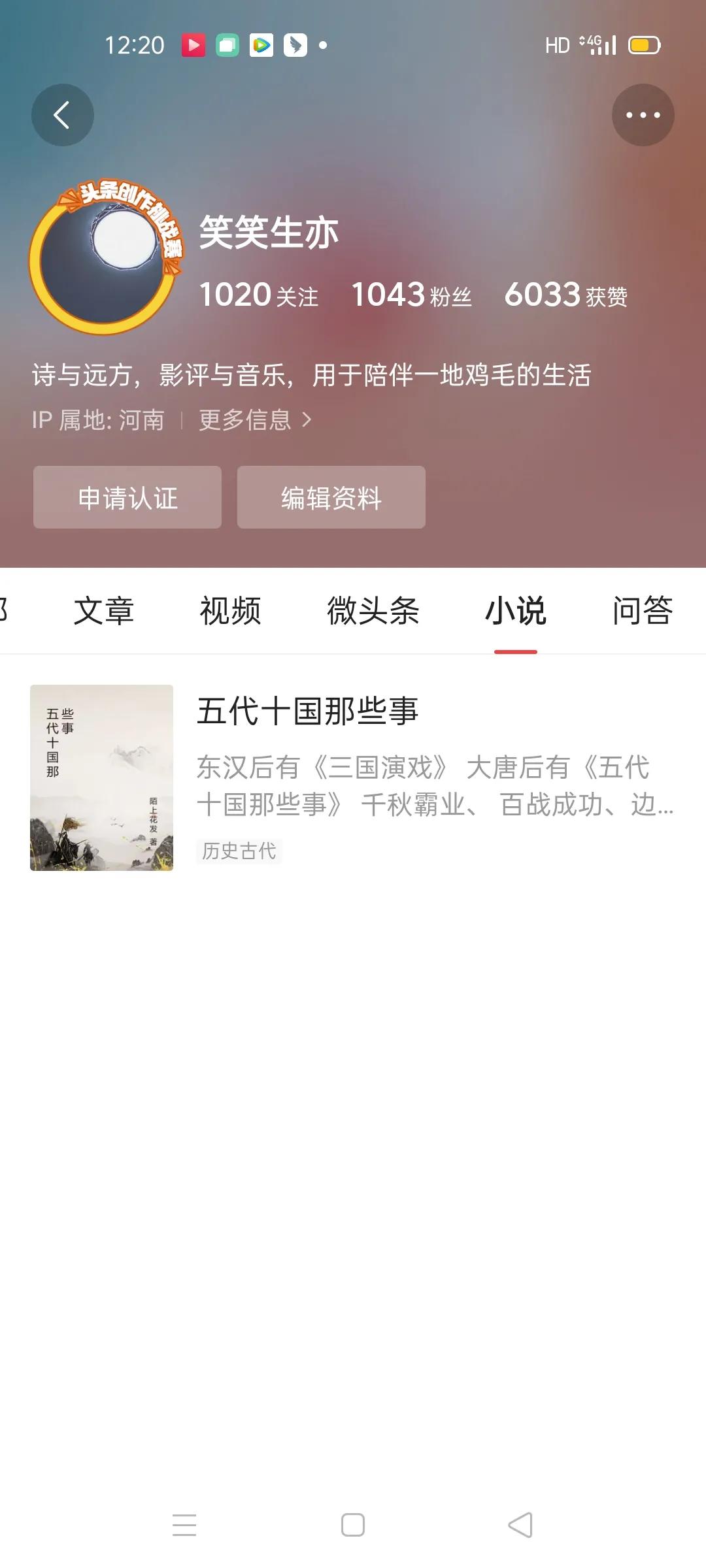Switch to the 文章 tab
Viewport: 706px width, 1568px height.
[104, 612]
